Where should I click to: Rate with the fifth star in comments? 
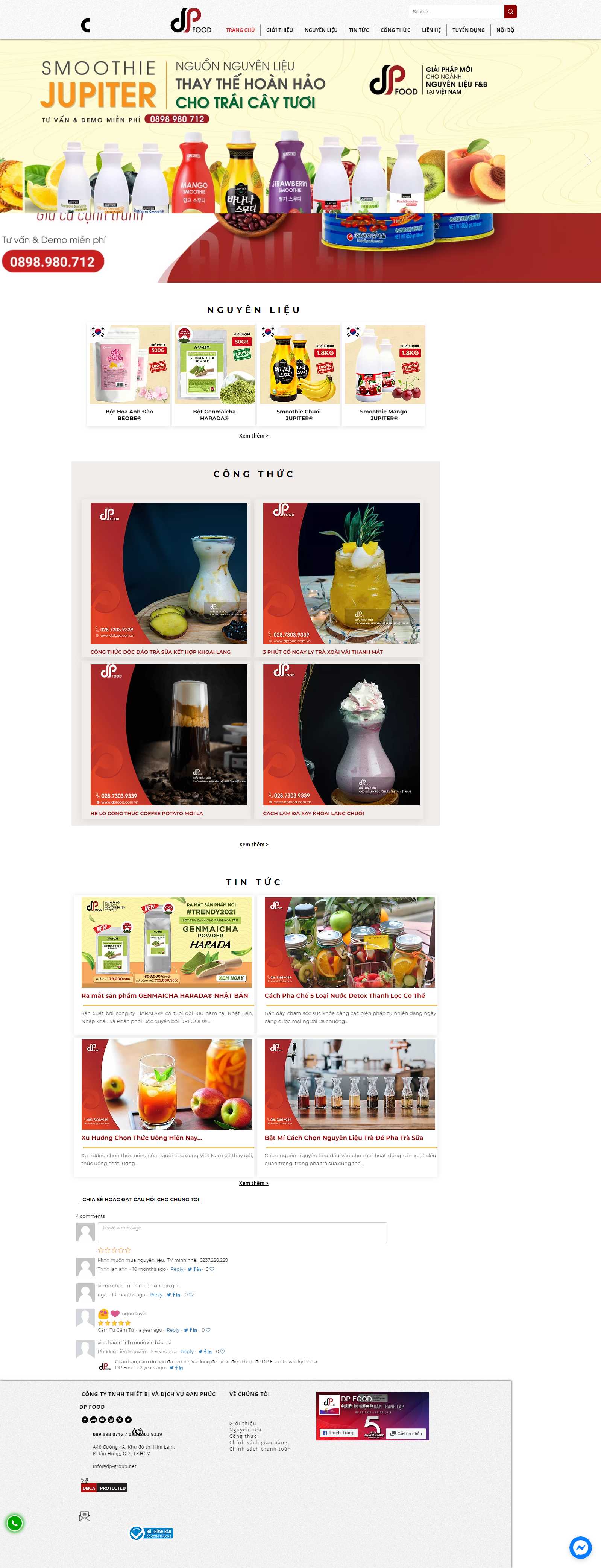tap(128, 1250)
